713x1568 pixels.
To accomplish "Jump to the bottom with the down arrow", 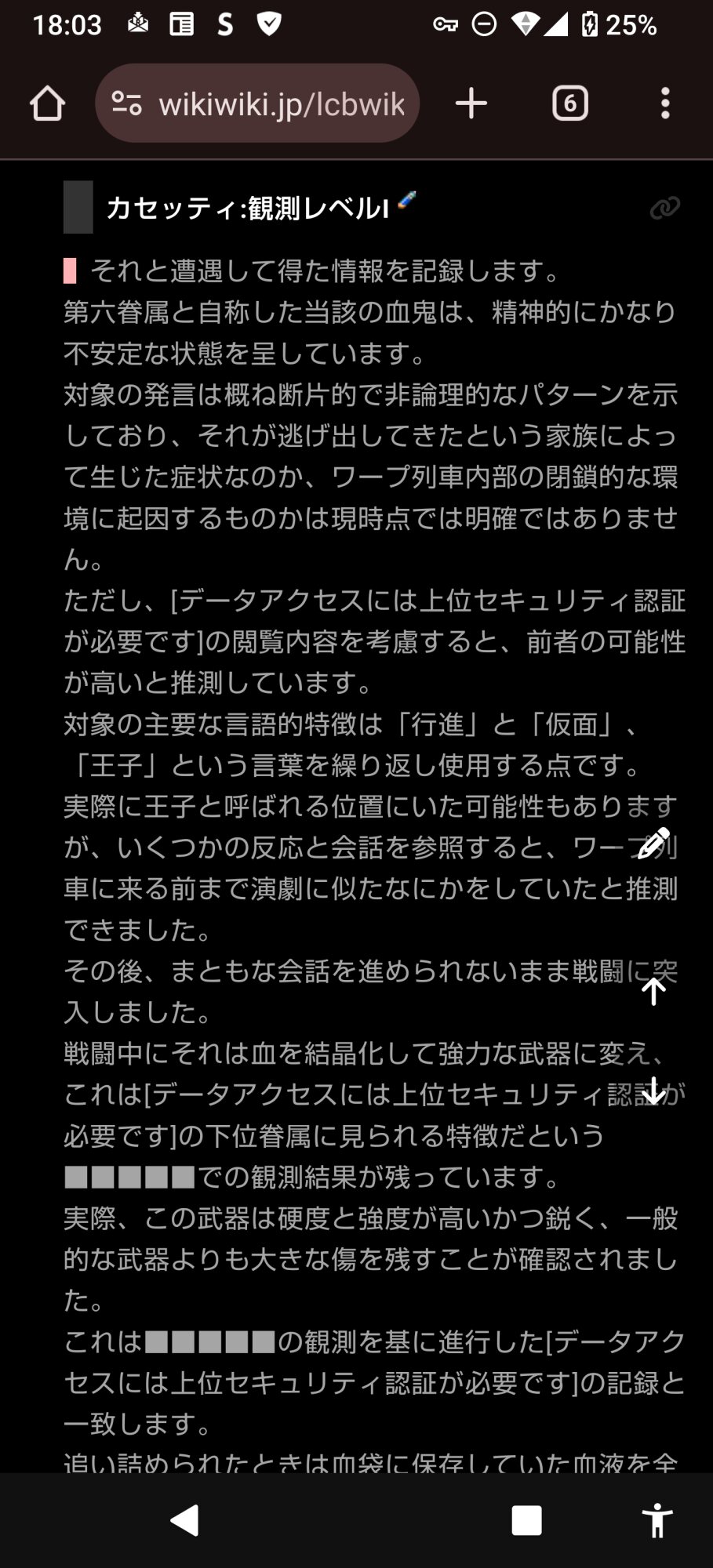I will [653, 1091].
